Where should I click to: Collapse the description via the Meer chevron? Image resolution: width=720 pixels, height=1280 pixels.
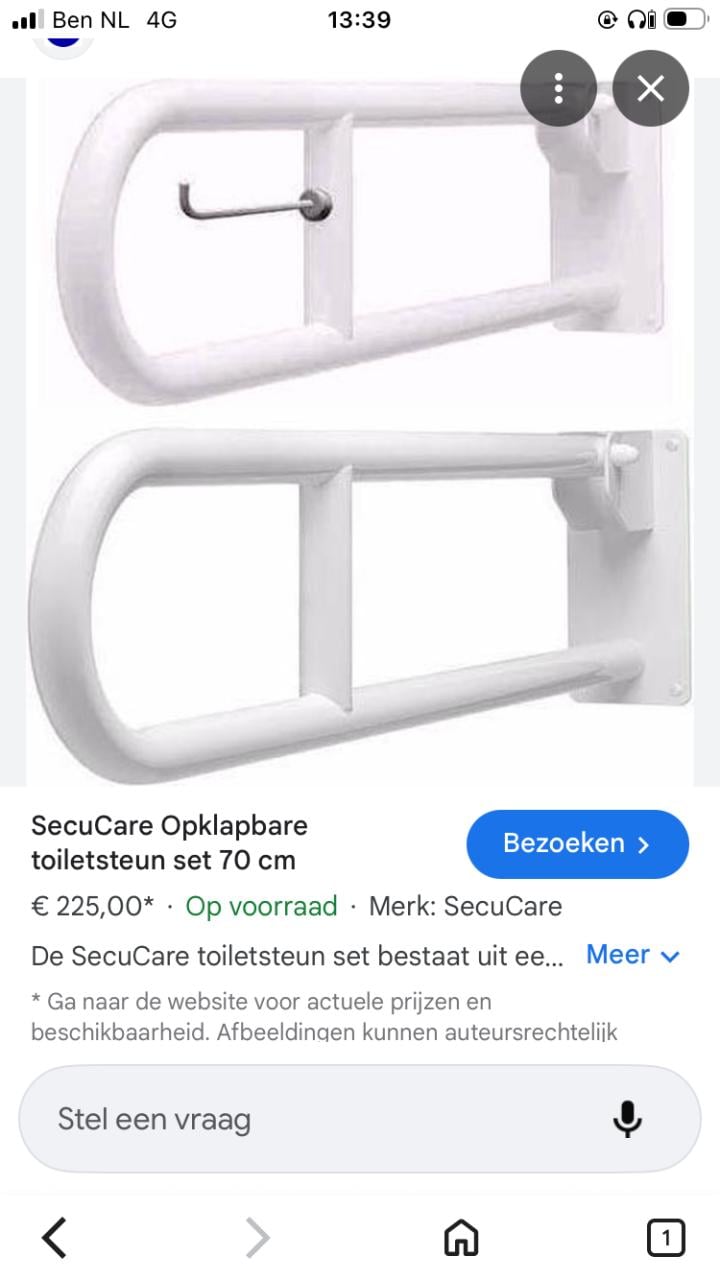tap(668, 956)
